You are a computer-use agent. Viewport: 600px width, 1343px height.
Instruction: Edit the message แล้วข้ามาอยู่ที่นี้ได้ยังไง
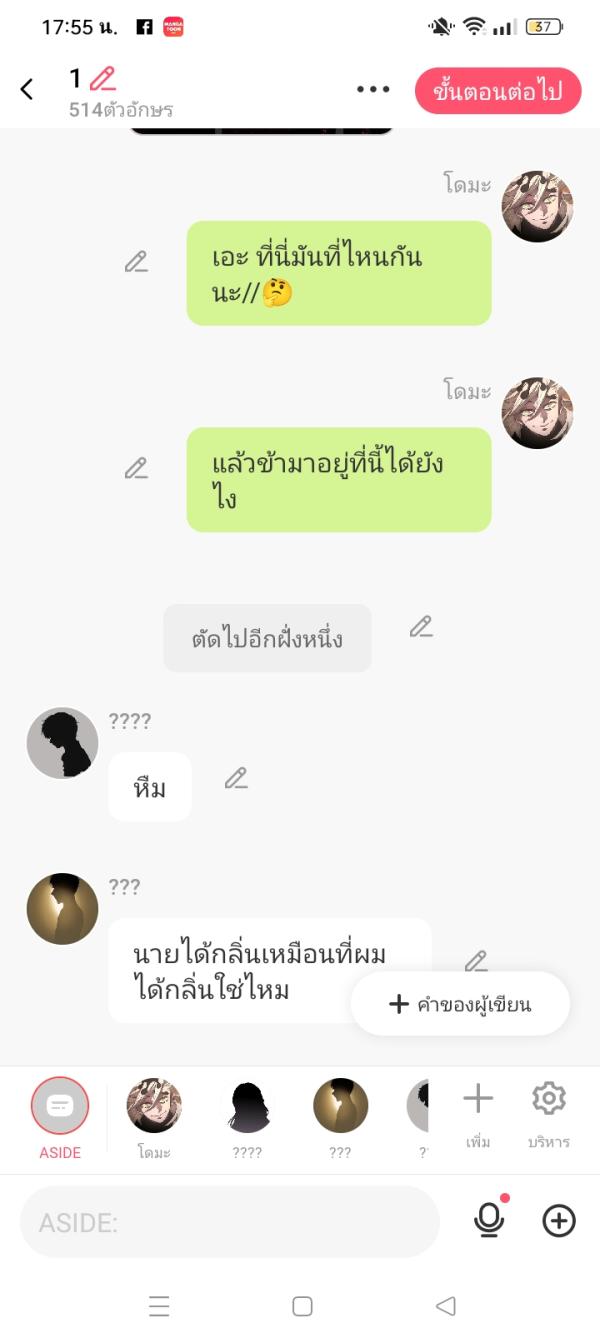(136, 468)
